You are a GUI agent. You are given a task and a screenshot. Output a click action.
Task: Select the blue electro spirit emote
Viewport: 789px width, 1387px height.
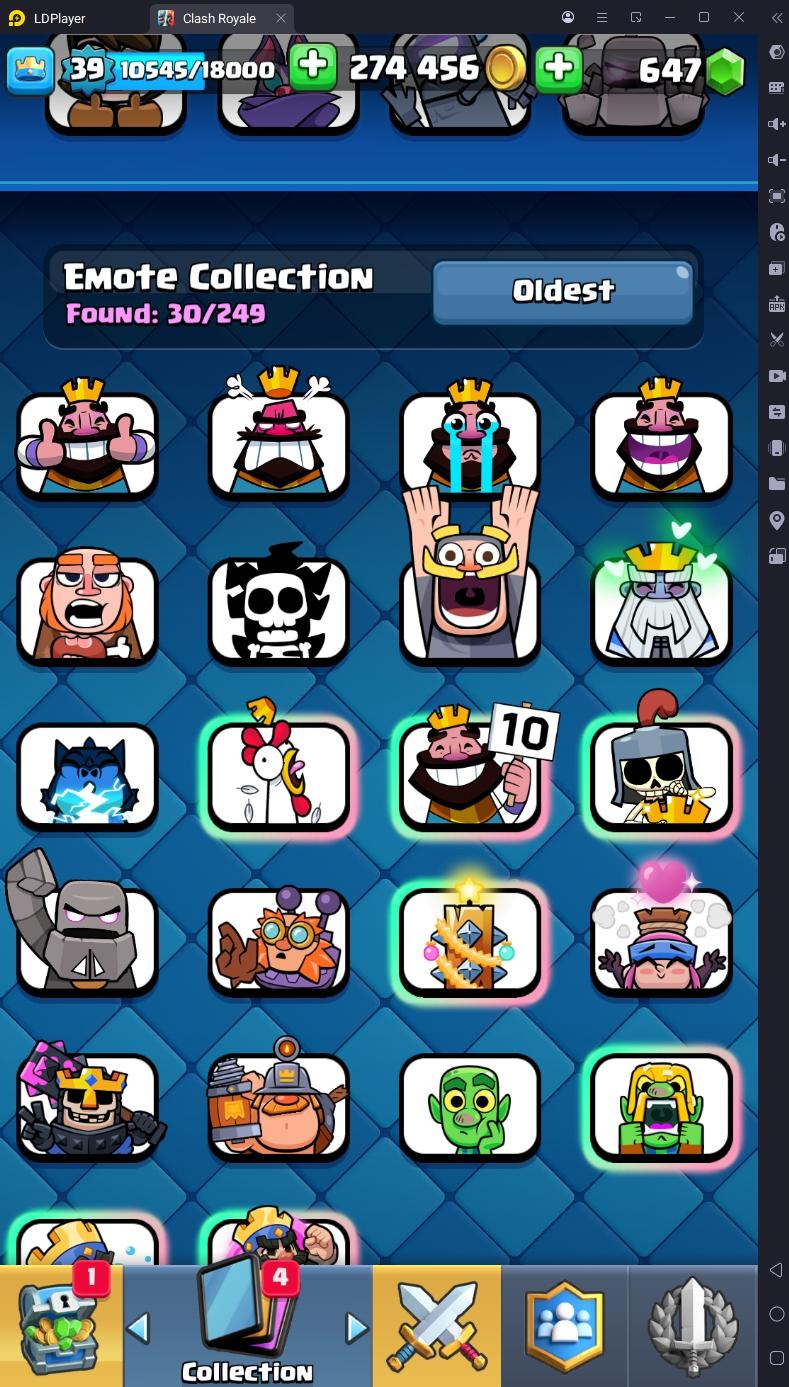[x=88, y=774]
